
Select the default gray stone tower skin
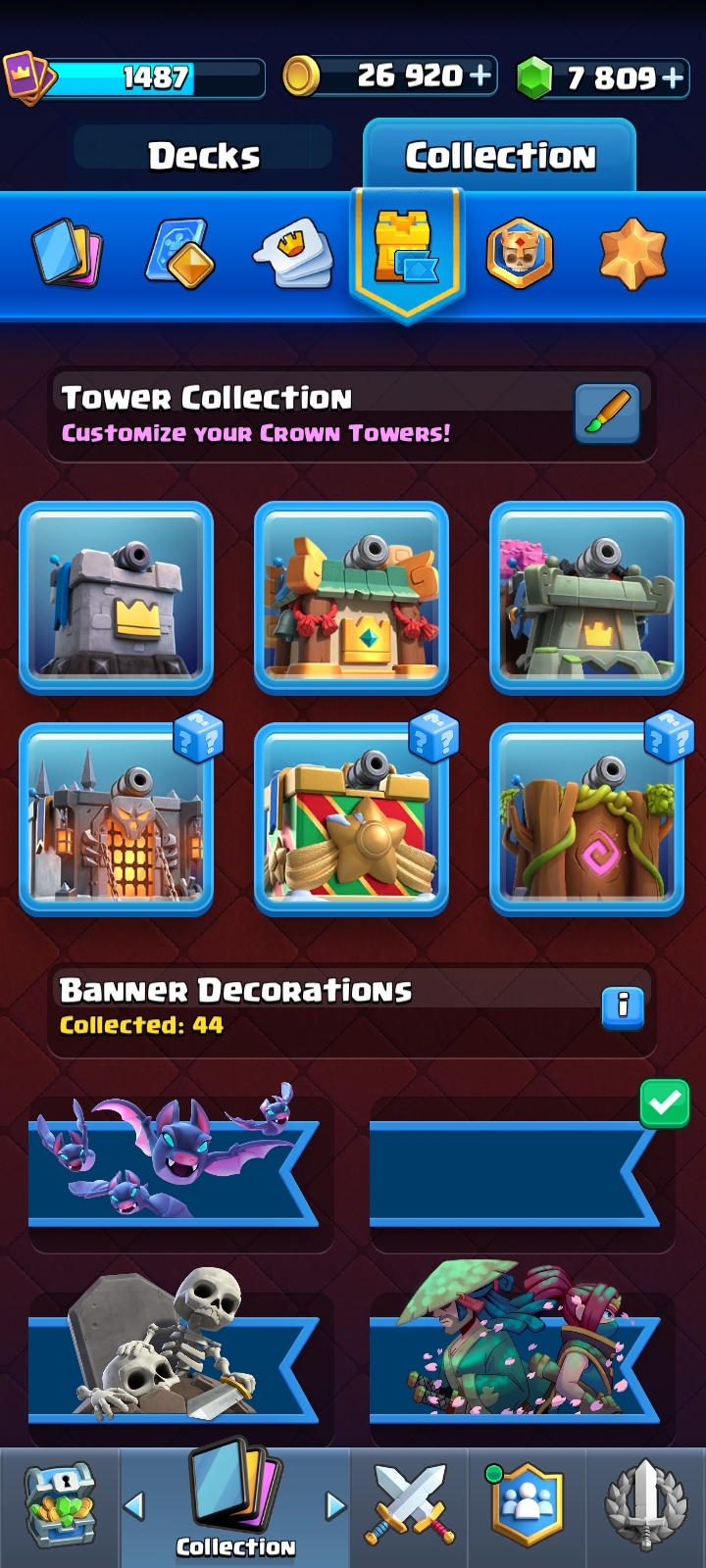pos(117,598)
